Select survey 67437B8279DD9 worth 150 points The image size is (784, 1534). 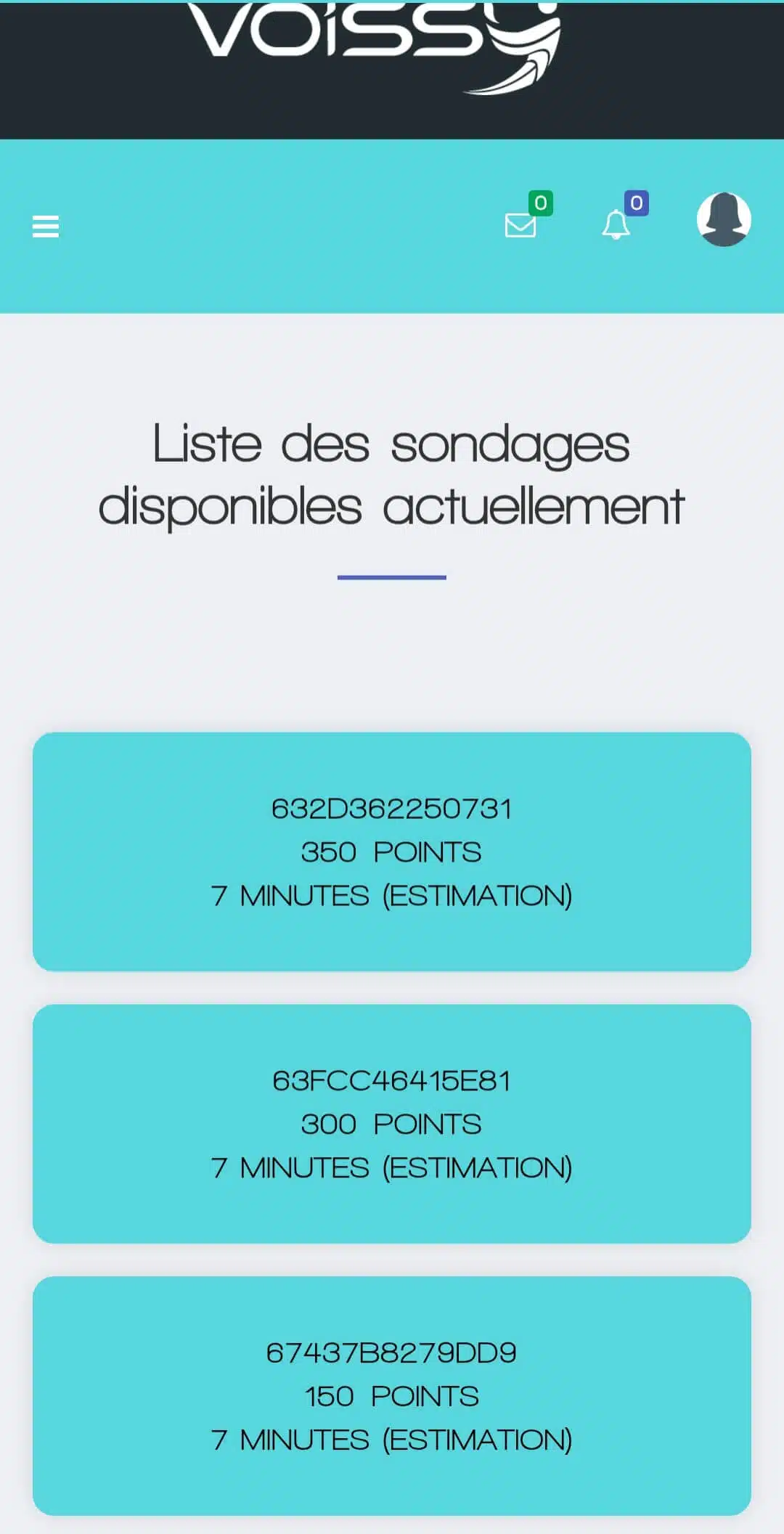point(392,1396)
